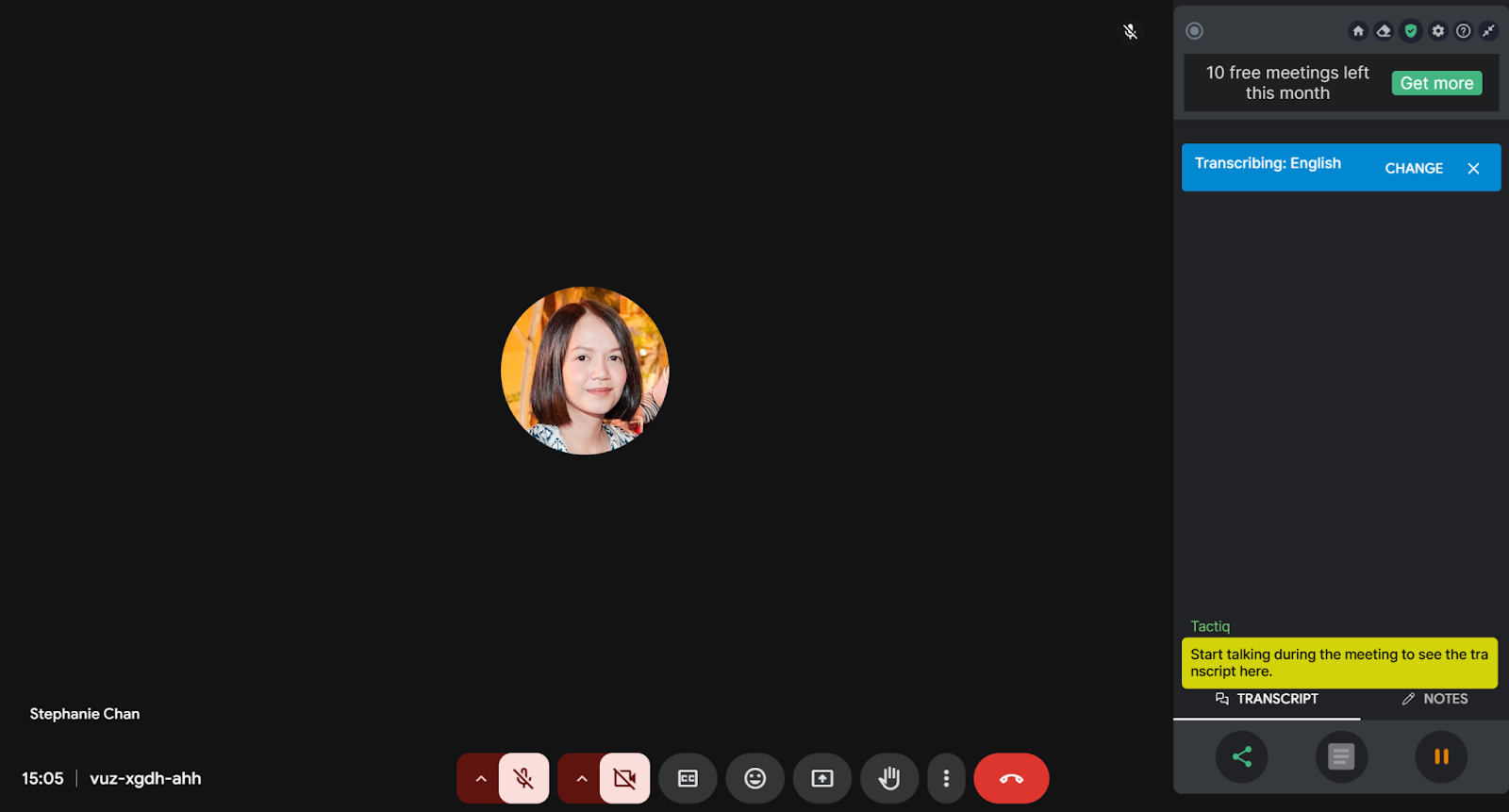Open Tactiq settings gear
The image size is (1509, 812).
tap(1437, 31)
